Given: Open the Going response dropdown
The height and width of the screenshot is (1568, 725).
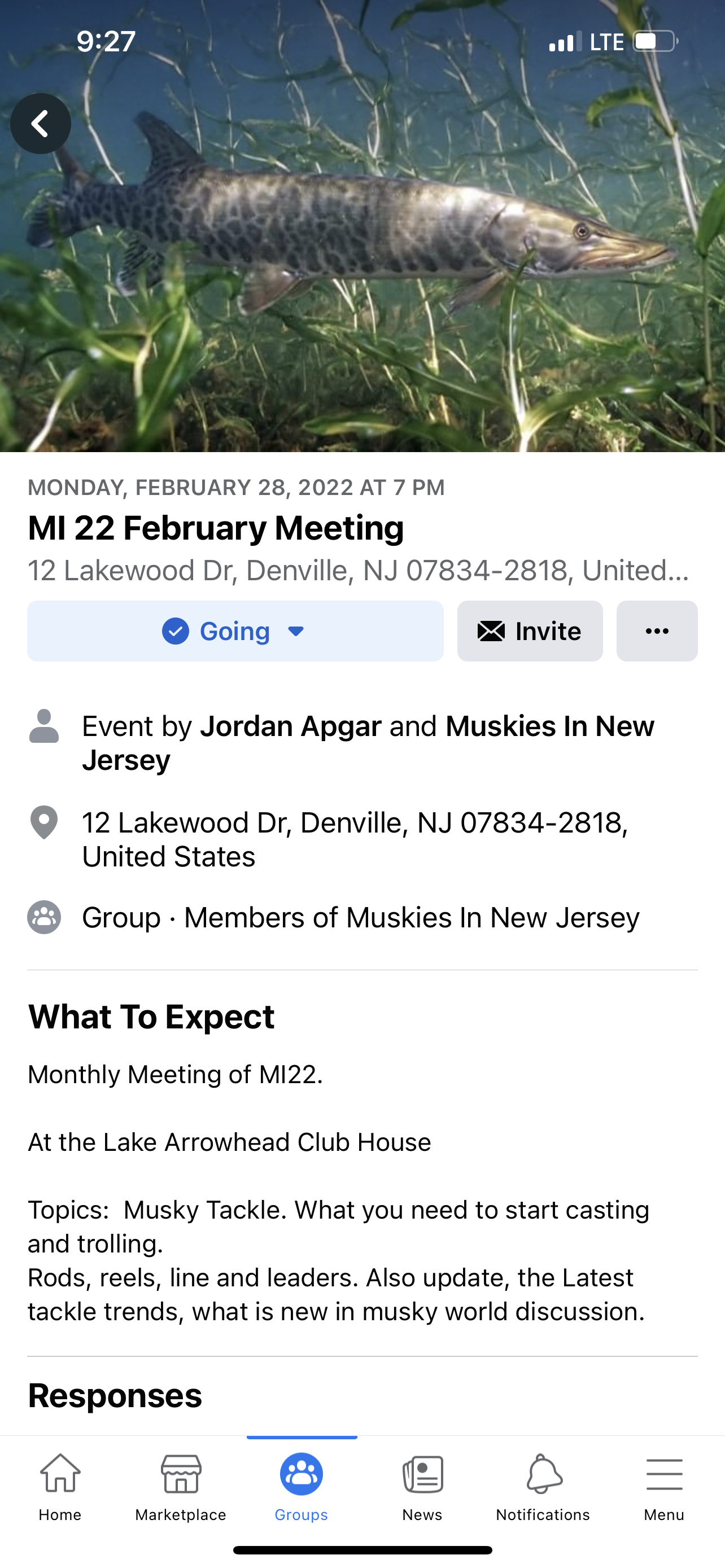Looking at the screenshot, I should [235, 631].
